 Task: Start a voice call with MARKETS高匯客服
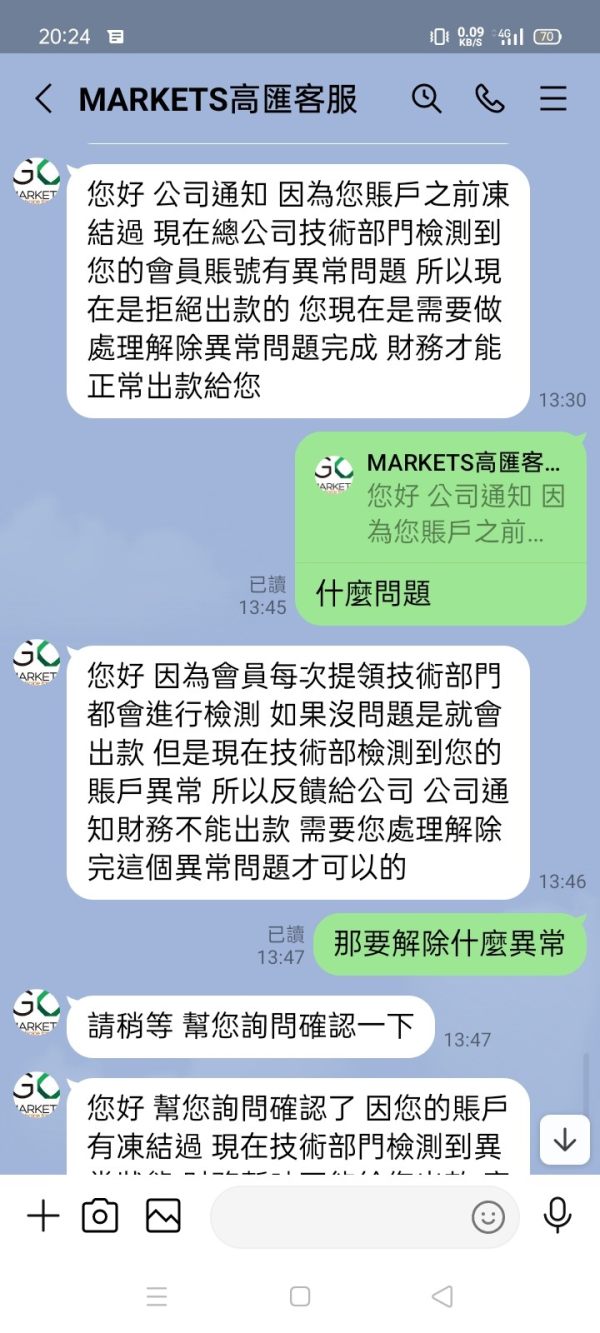[x=490, y=98]
